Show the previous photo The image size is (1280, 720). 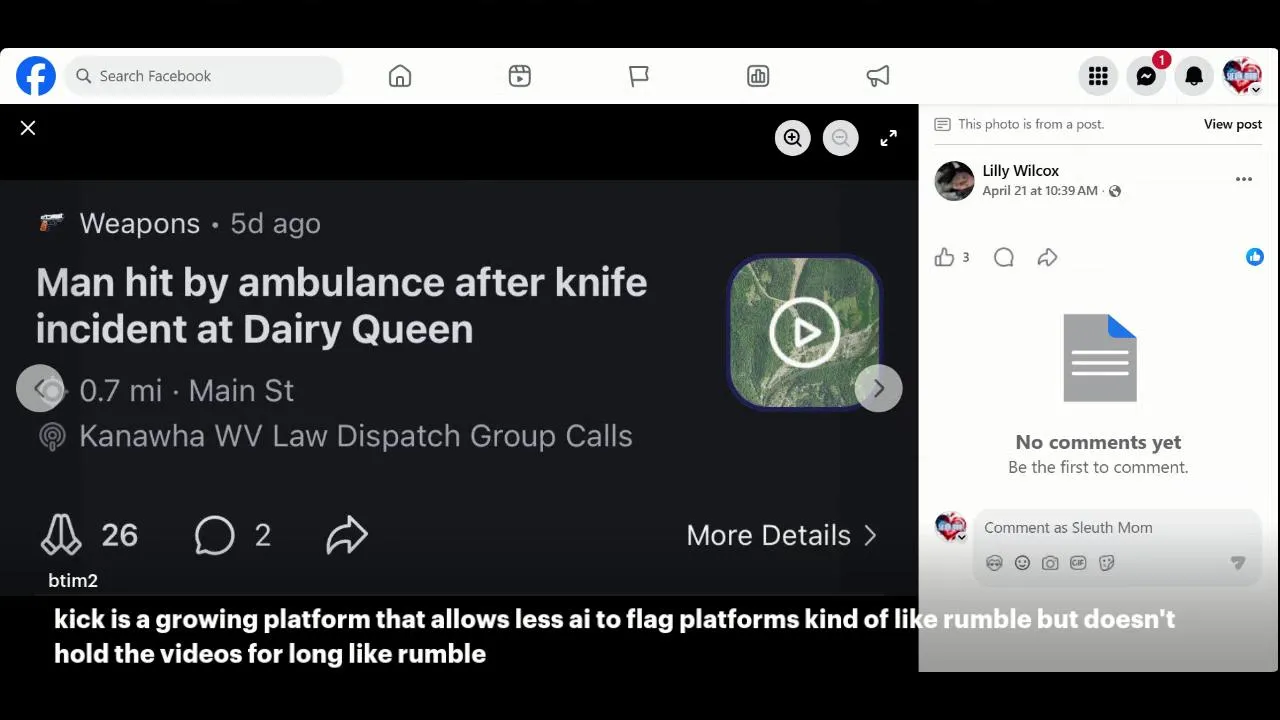coord(40,389)
